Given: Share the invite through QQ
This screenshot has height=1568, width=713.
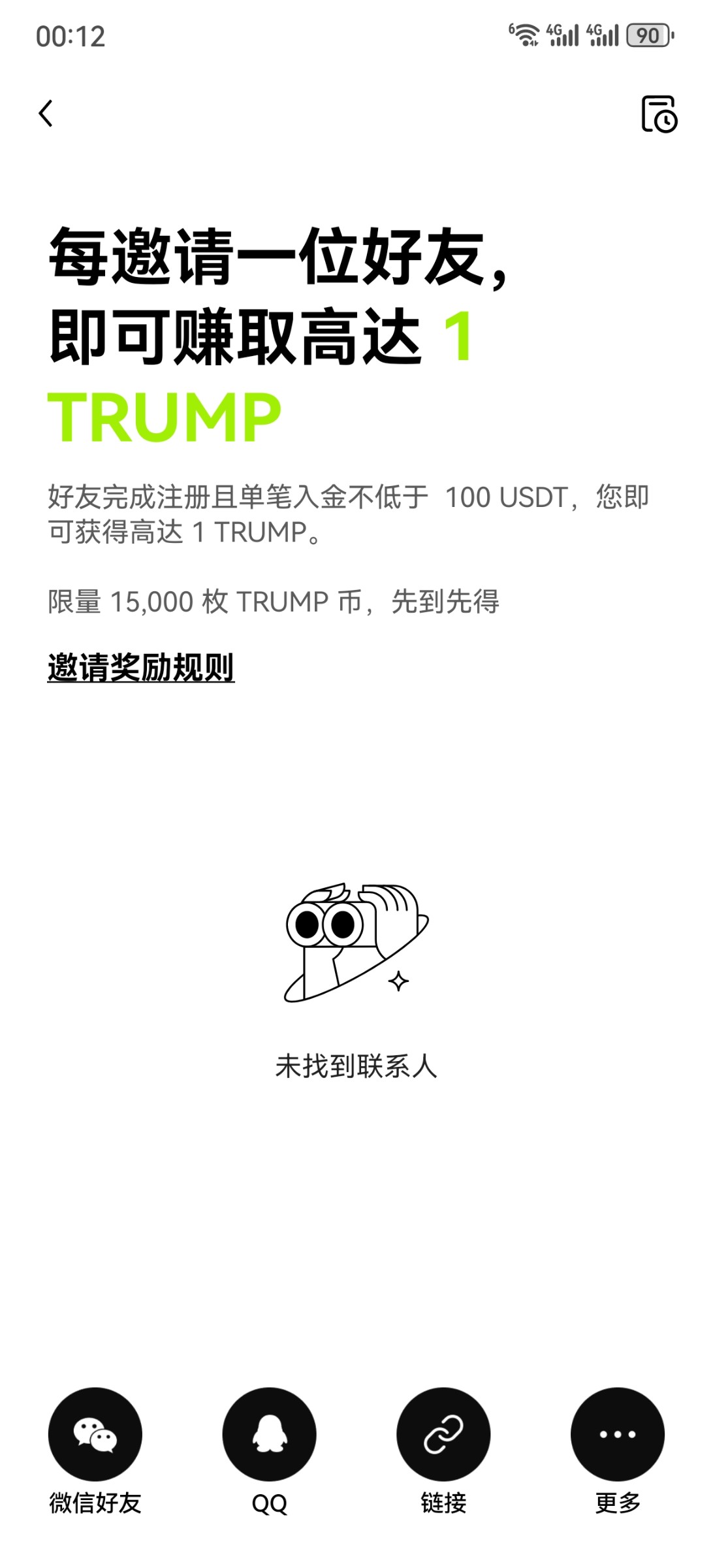Looking at the screenshot, I should tap(269, 1434).
